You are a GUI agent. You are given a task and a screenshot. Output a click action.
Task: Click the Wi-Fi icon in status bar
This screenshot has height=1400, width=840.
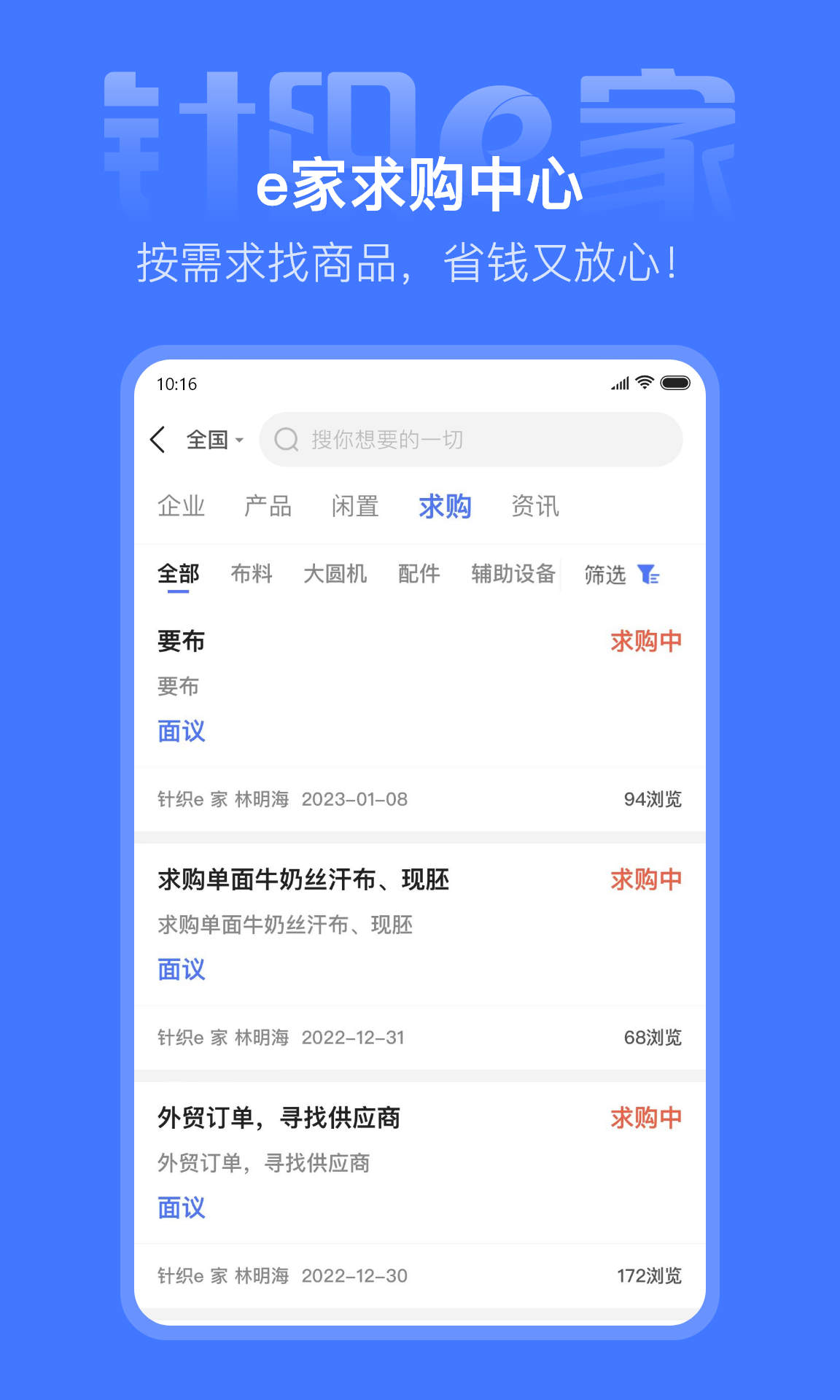click(x=643, y=381)
